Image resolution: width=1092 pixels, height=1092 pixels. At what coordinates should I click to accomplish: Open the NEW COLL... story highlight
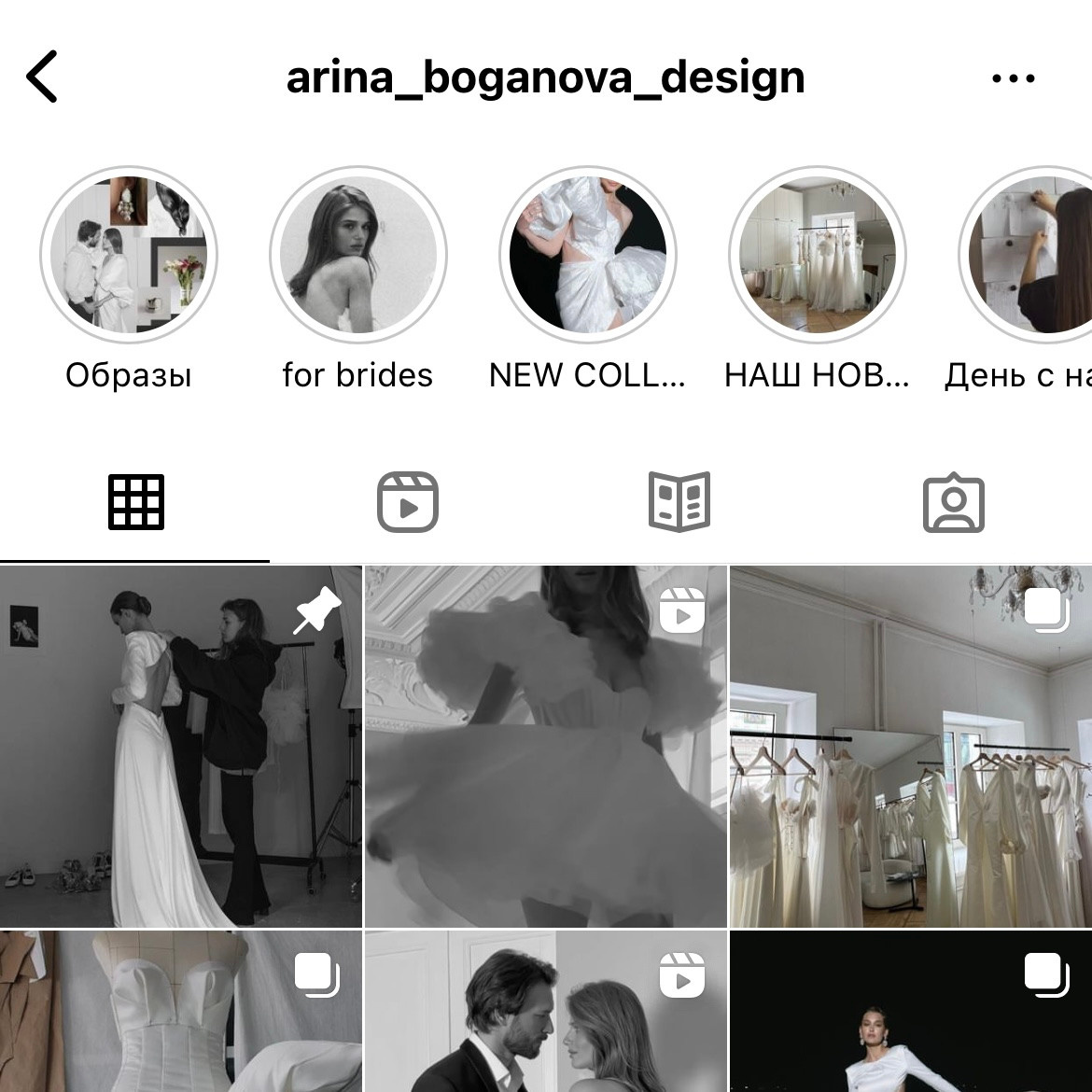click(x=588, y=255)
